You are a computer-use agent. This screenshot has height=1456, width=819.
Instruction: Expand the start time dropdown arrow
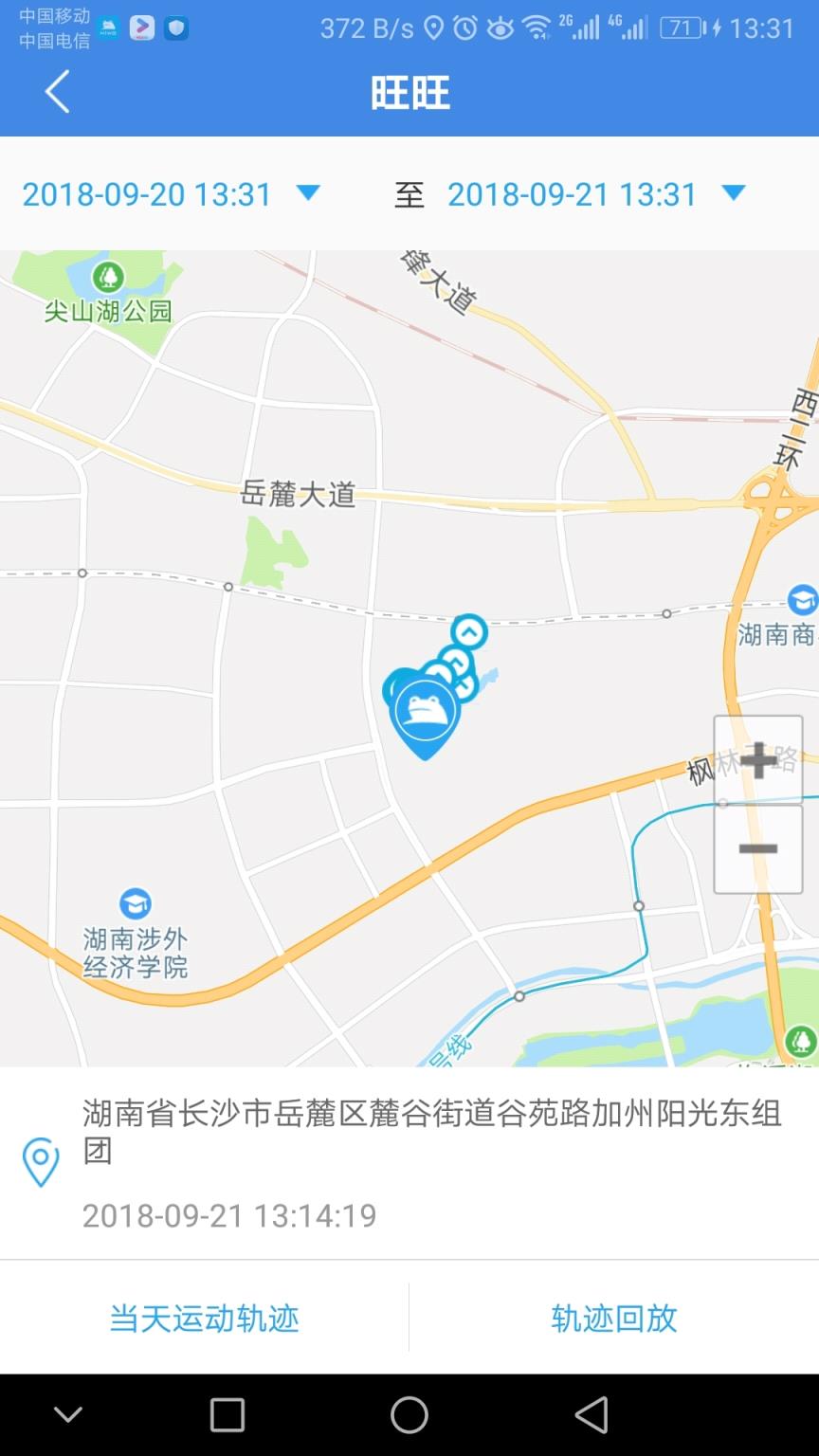click(x=306, y=194)
